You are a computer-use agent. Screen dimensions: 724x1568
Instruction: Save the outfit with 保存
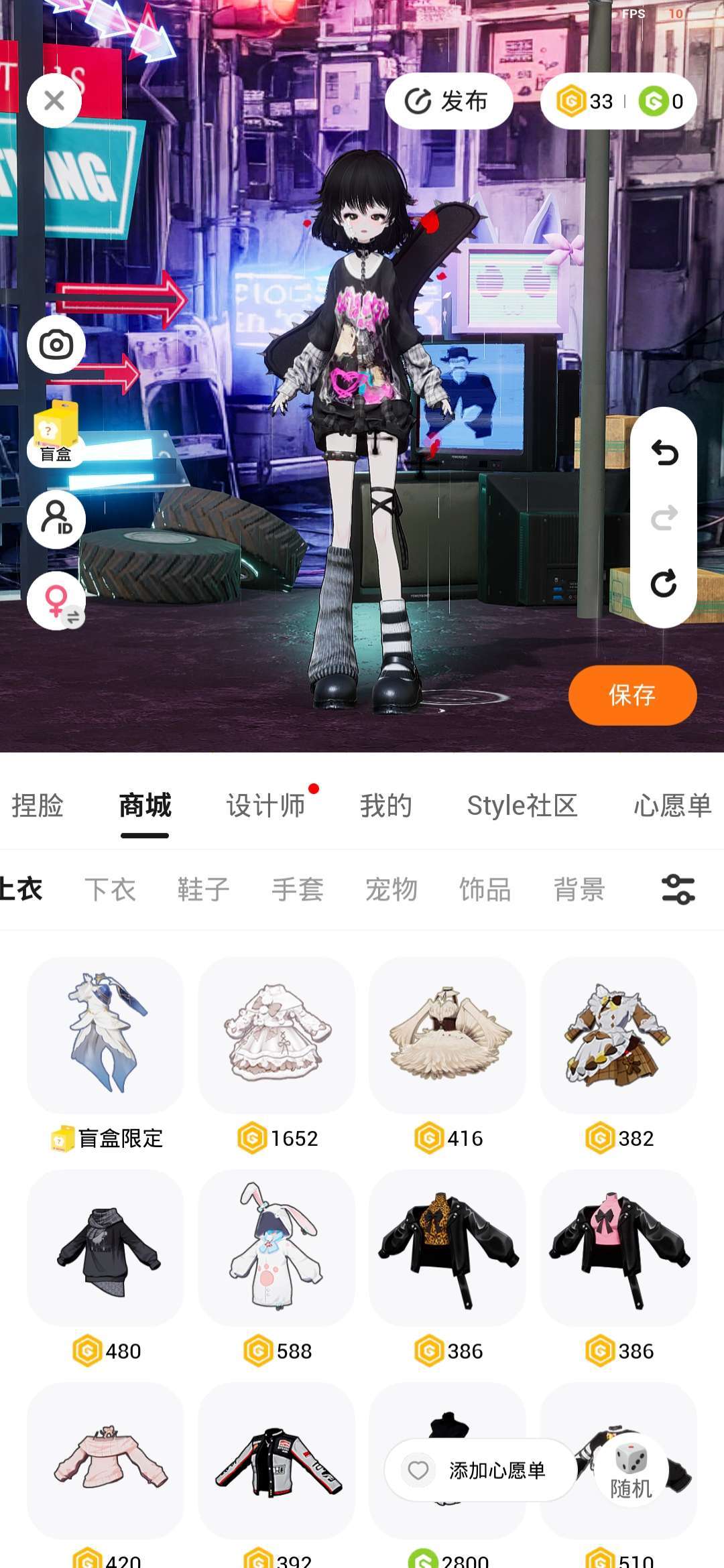[x=632, y=695]
